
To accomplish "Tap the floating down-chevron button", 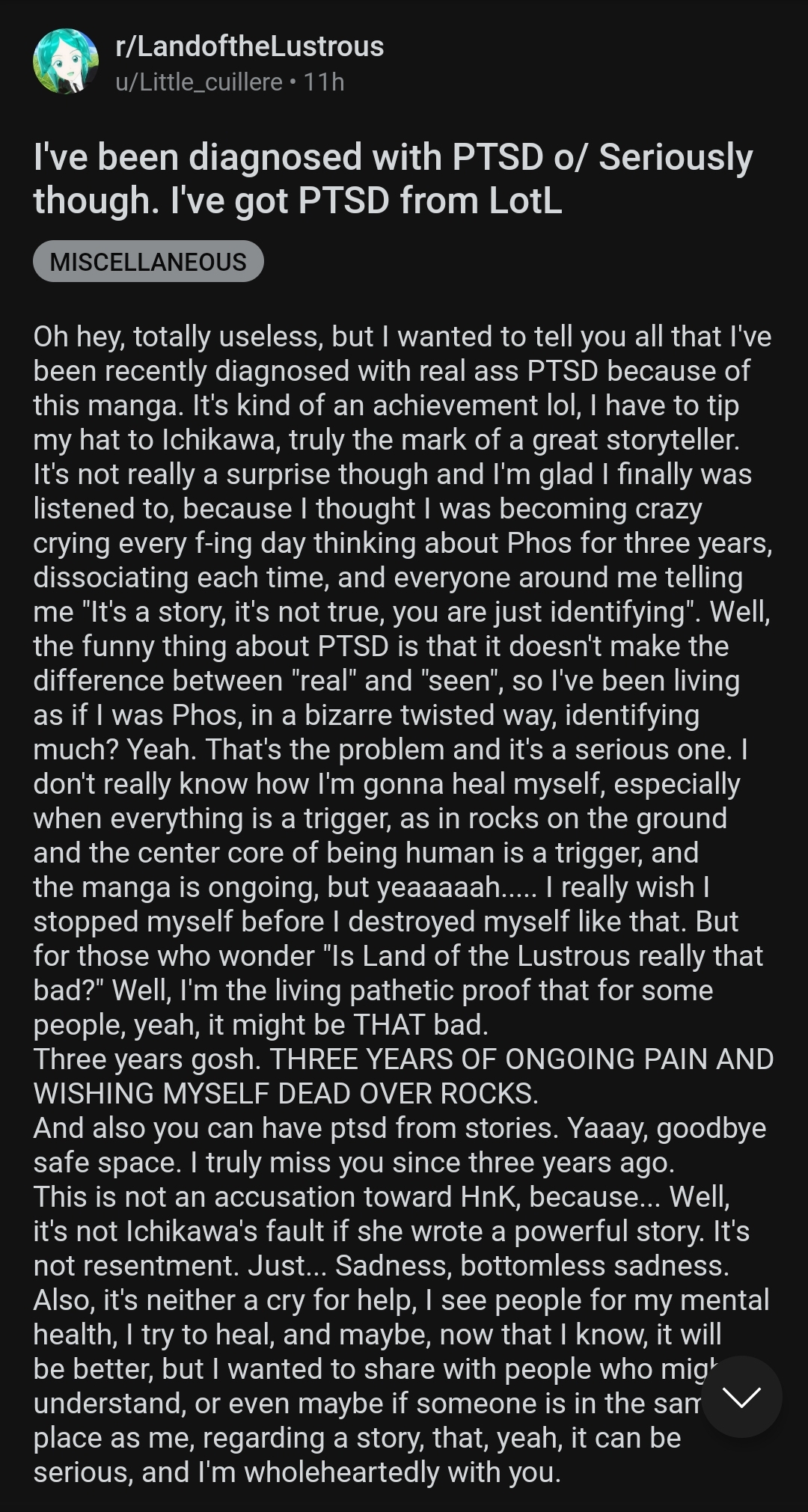I will tap(741, 1396).
